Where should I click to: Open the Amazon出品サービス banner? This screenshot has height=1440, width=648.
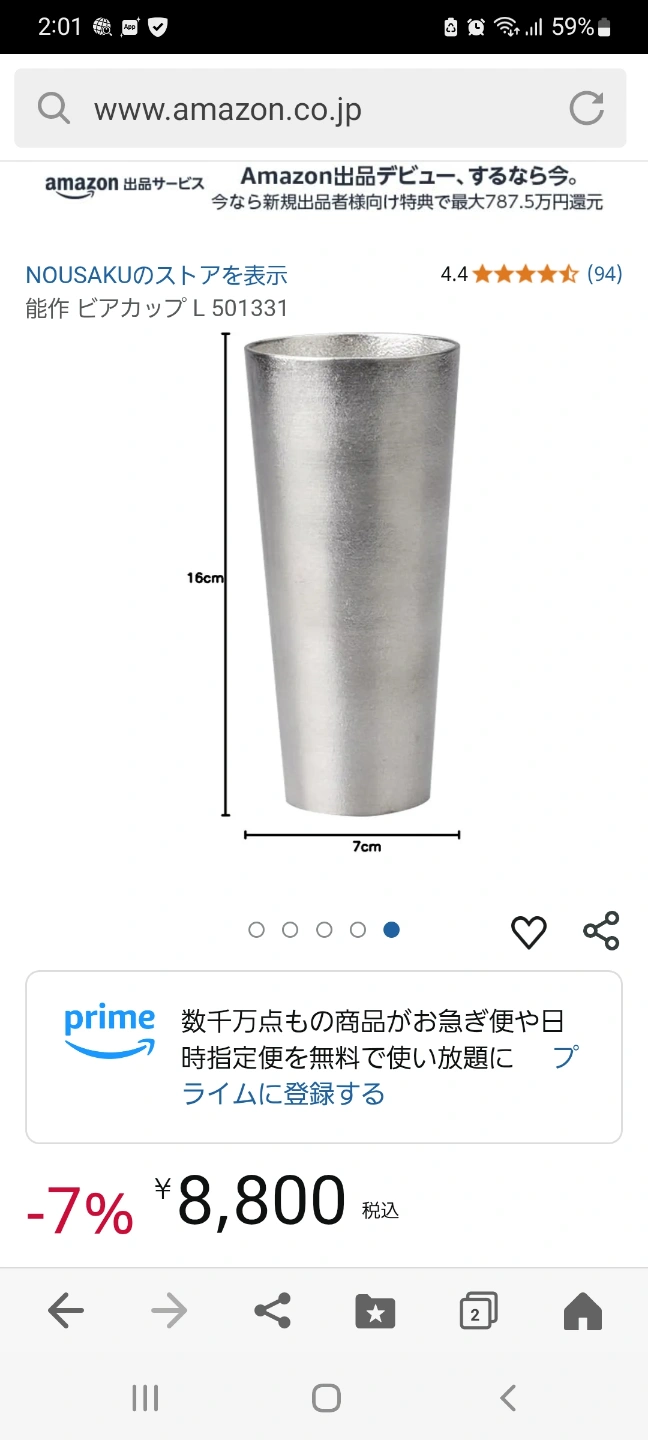[x=324, y=188]
